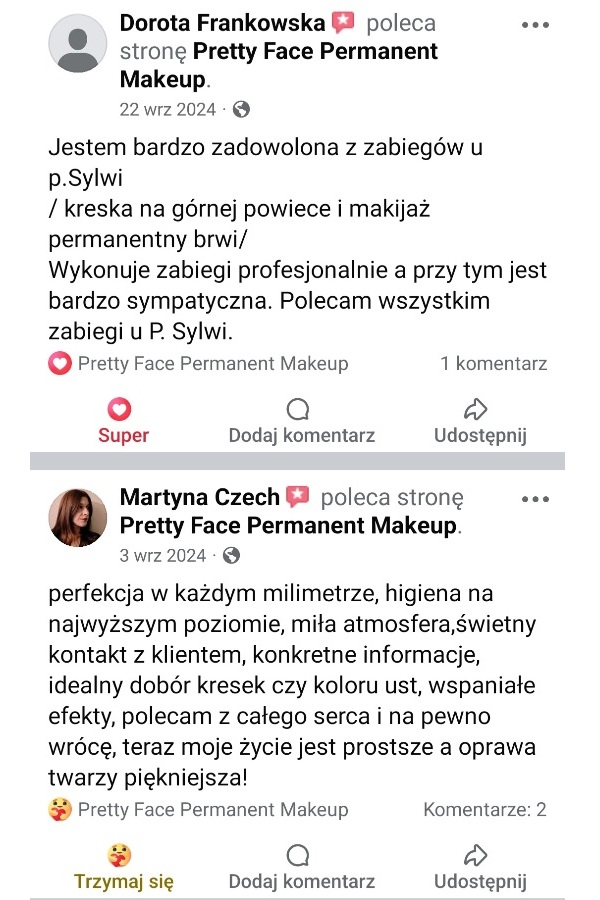Open Pretty Face Permanent Makeup page from Martyna's header

click(x=288, y=526)
